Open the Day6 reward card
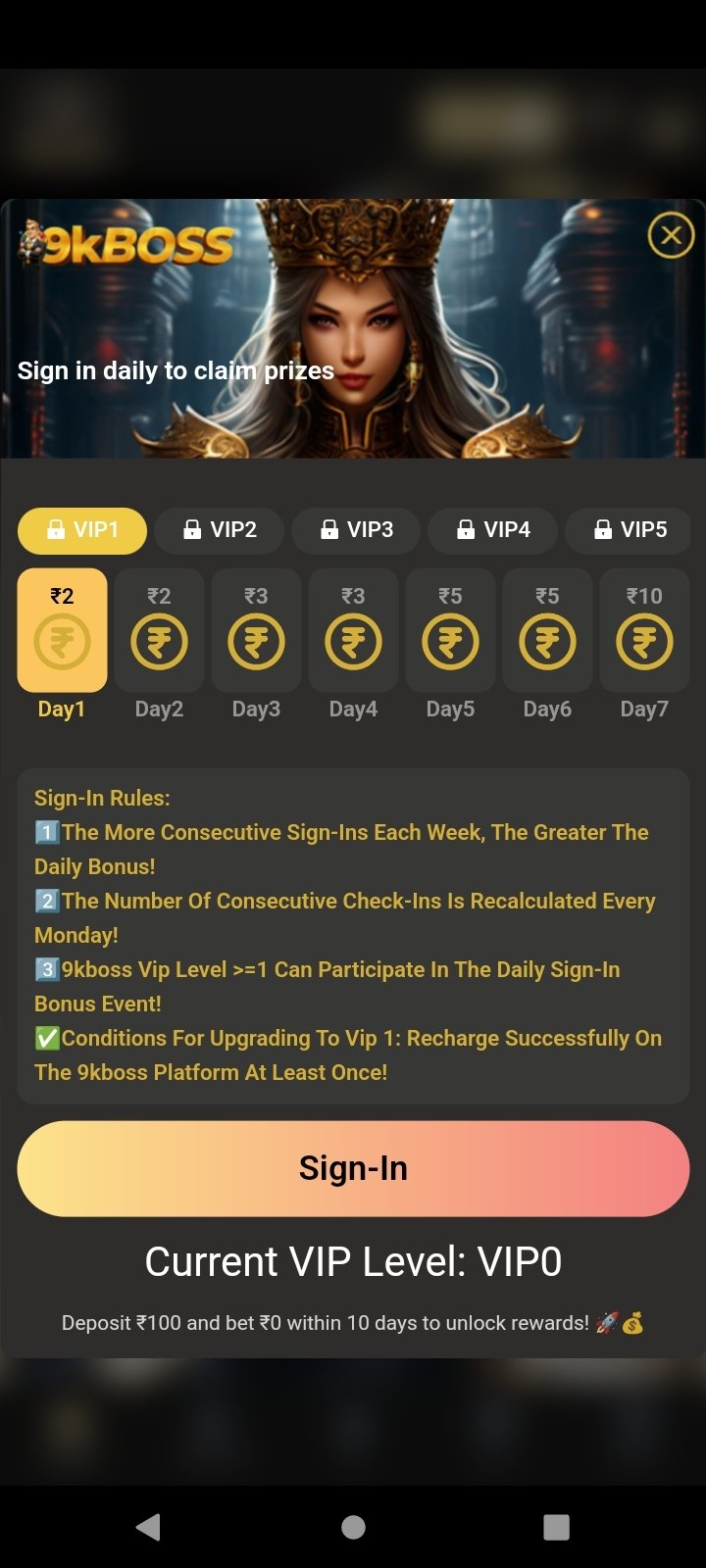The image size is (706, 1568). (x=547, y=630)
